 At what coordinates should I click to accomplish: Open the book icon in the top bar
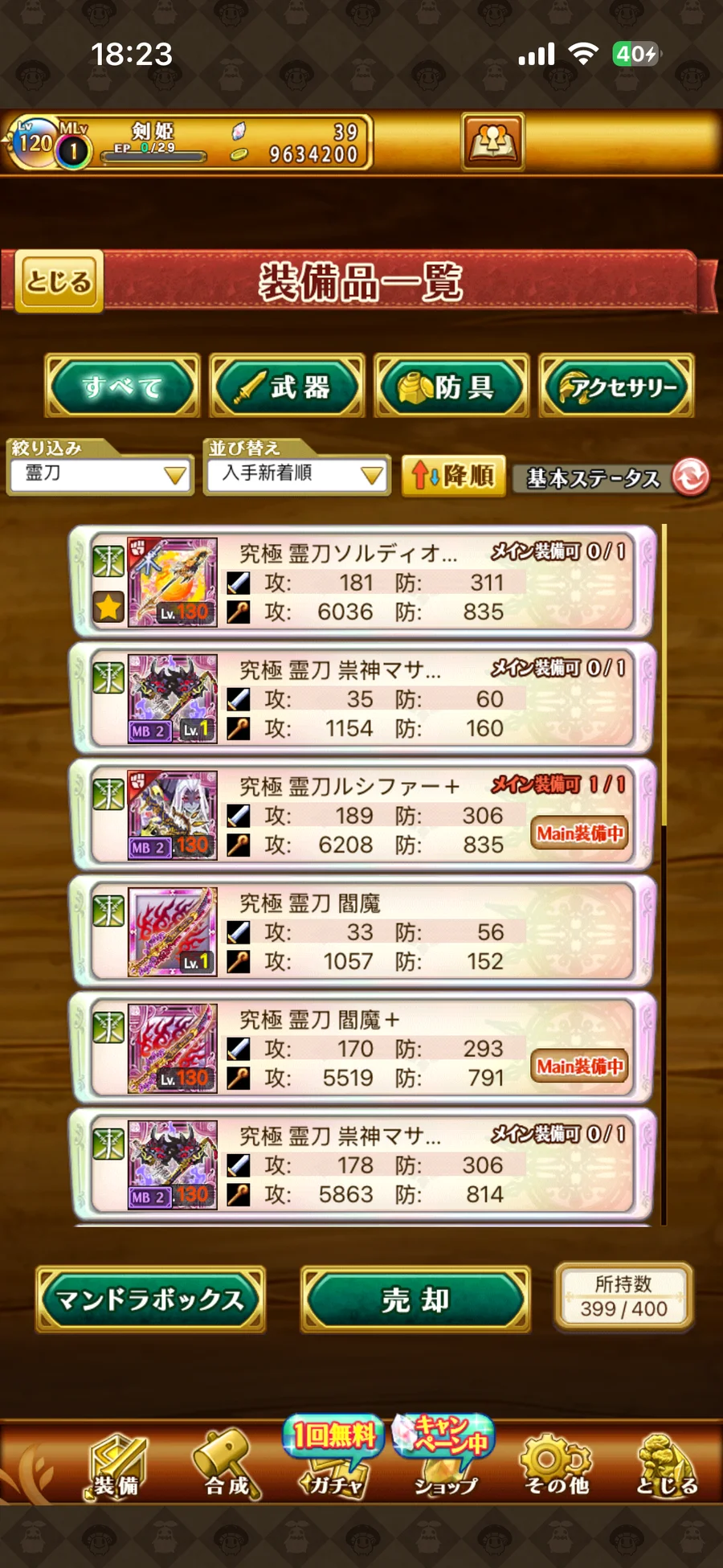click(x=492, y=142)
